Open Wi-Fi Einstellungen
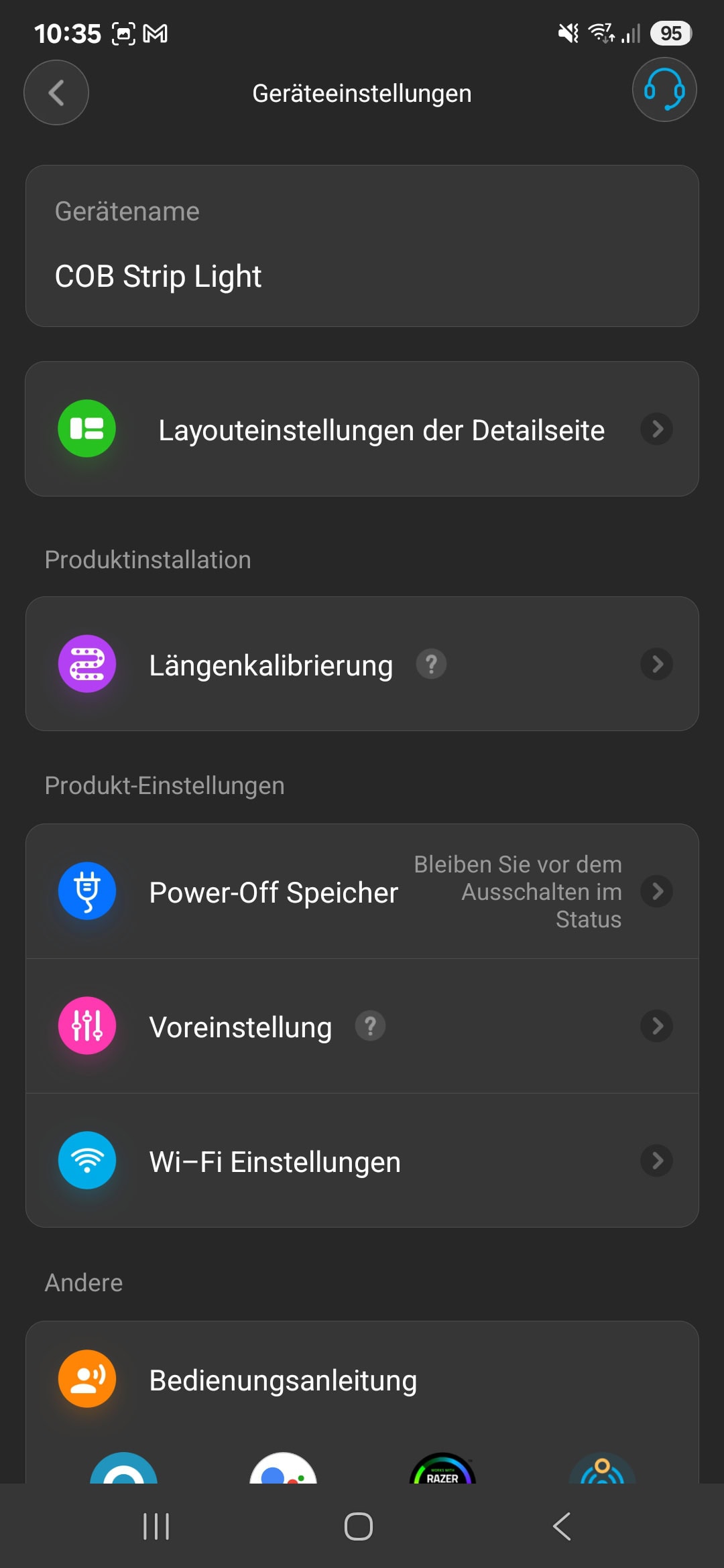Screen dimensions: 724x1568 coord(362,1161)
